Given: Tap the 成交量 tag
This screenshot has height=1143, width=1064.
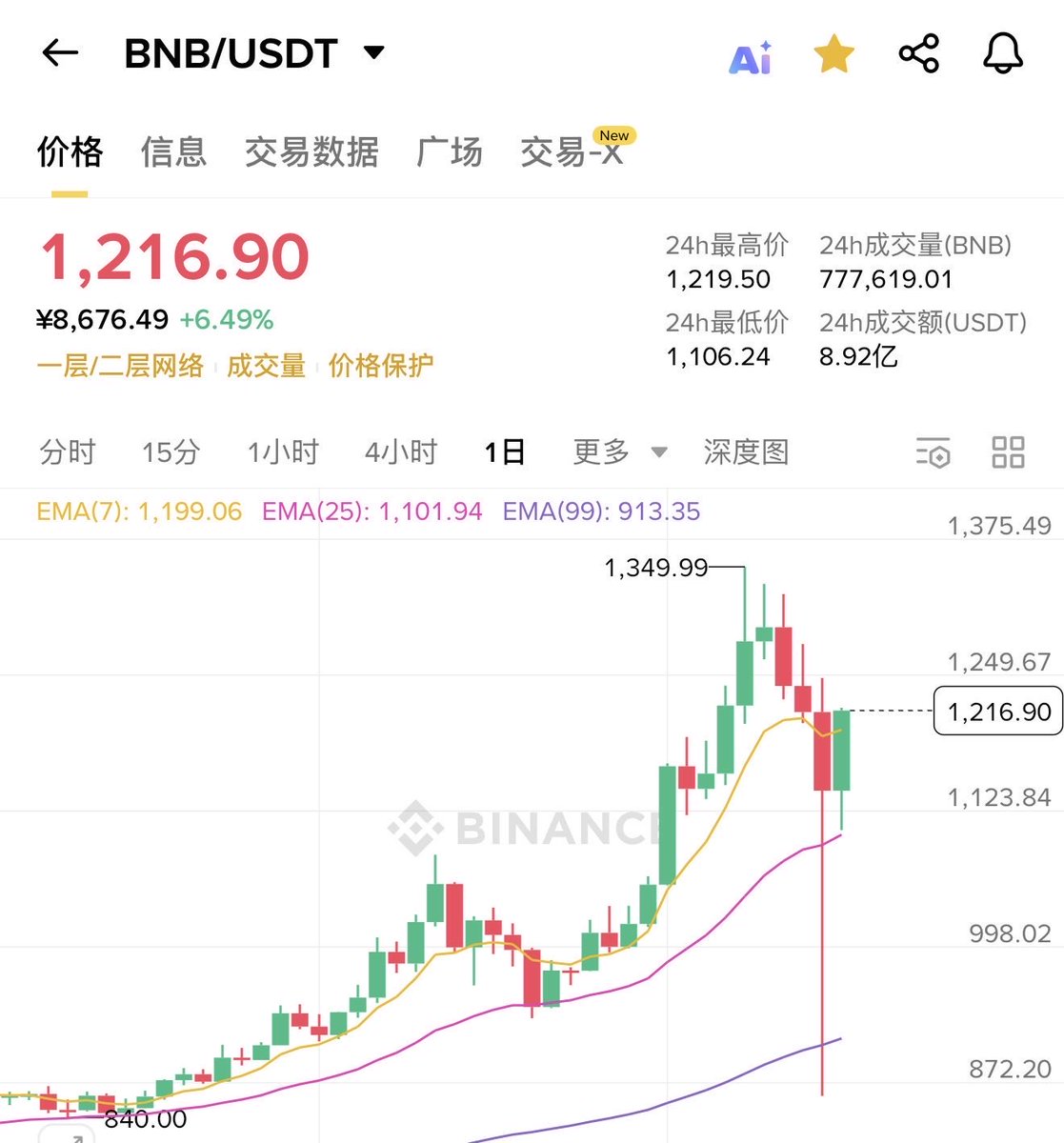Looking at the screenshot, I should tap(266, 366).
